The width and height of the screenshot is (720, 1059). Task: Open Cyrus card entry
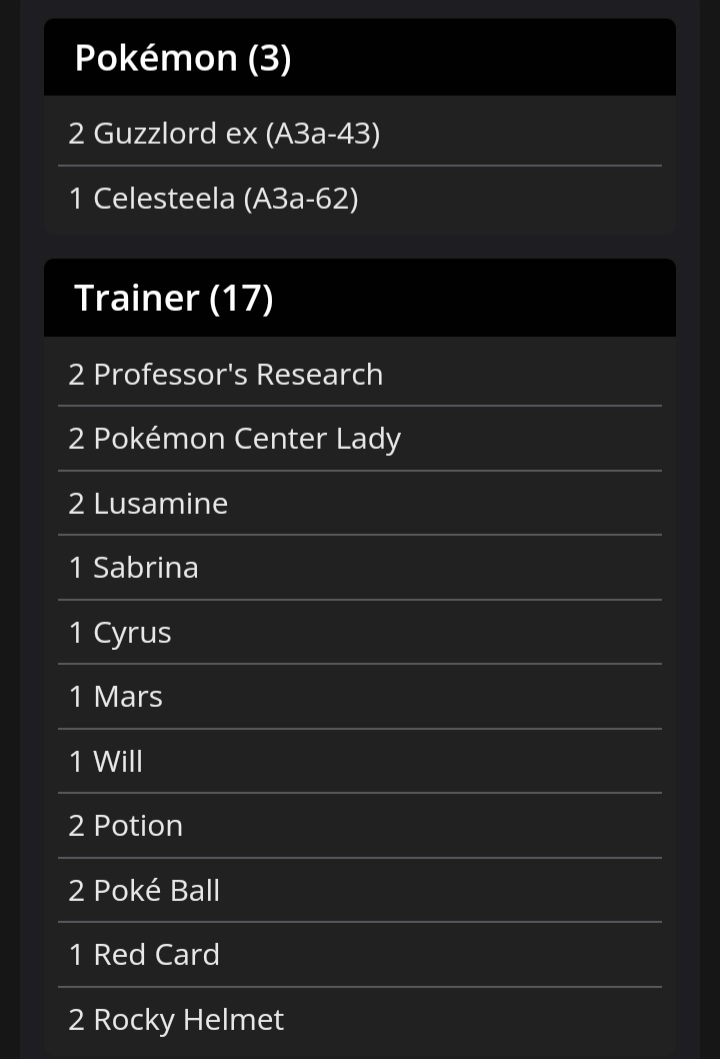[120, 632]
